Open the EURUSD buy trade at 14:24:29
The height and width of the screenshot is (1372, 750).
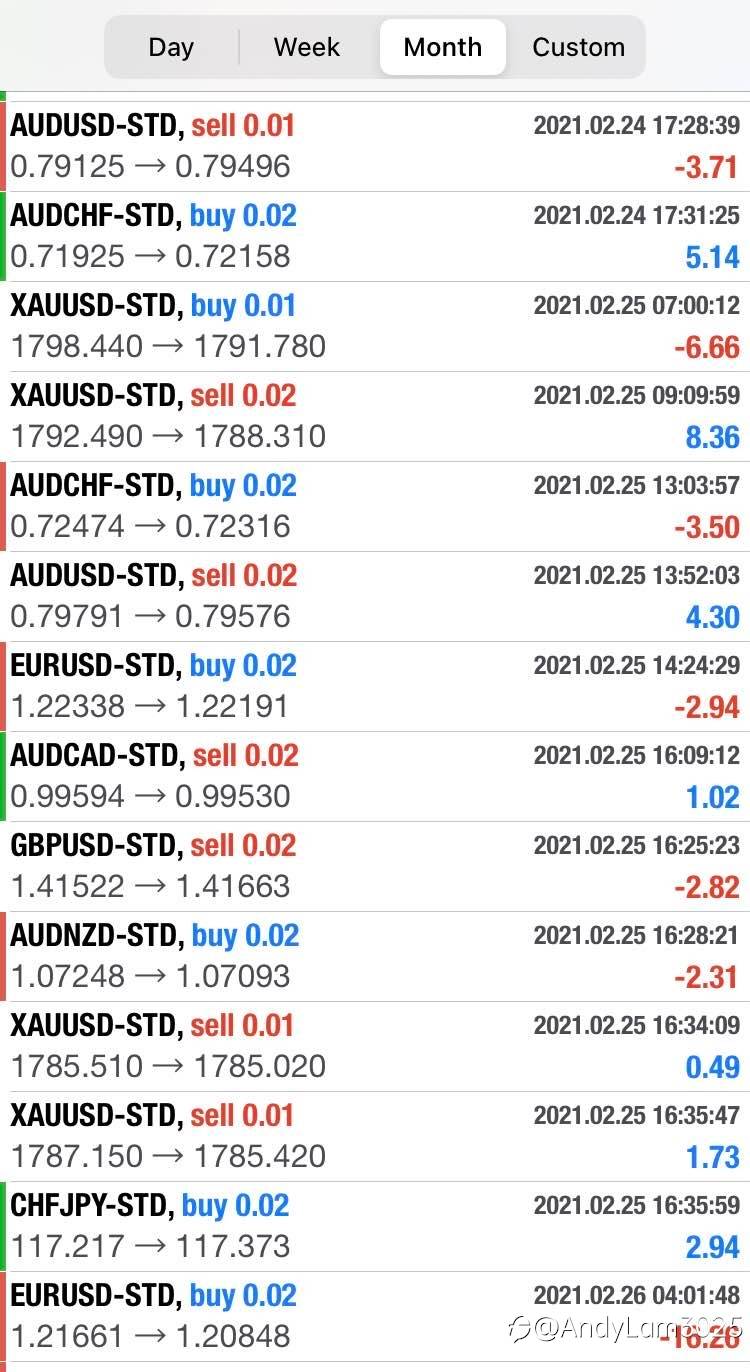[x=375, y=686]
